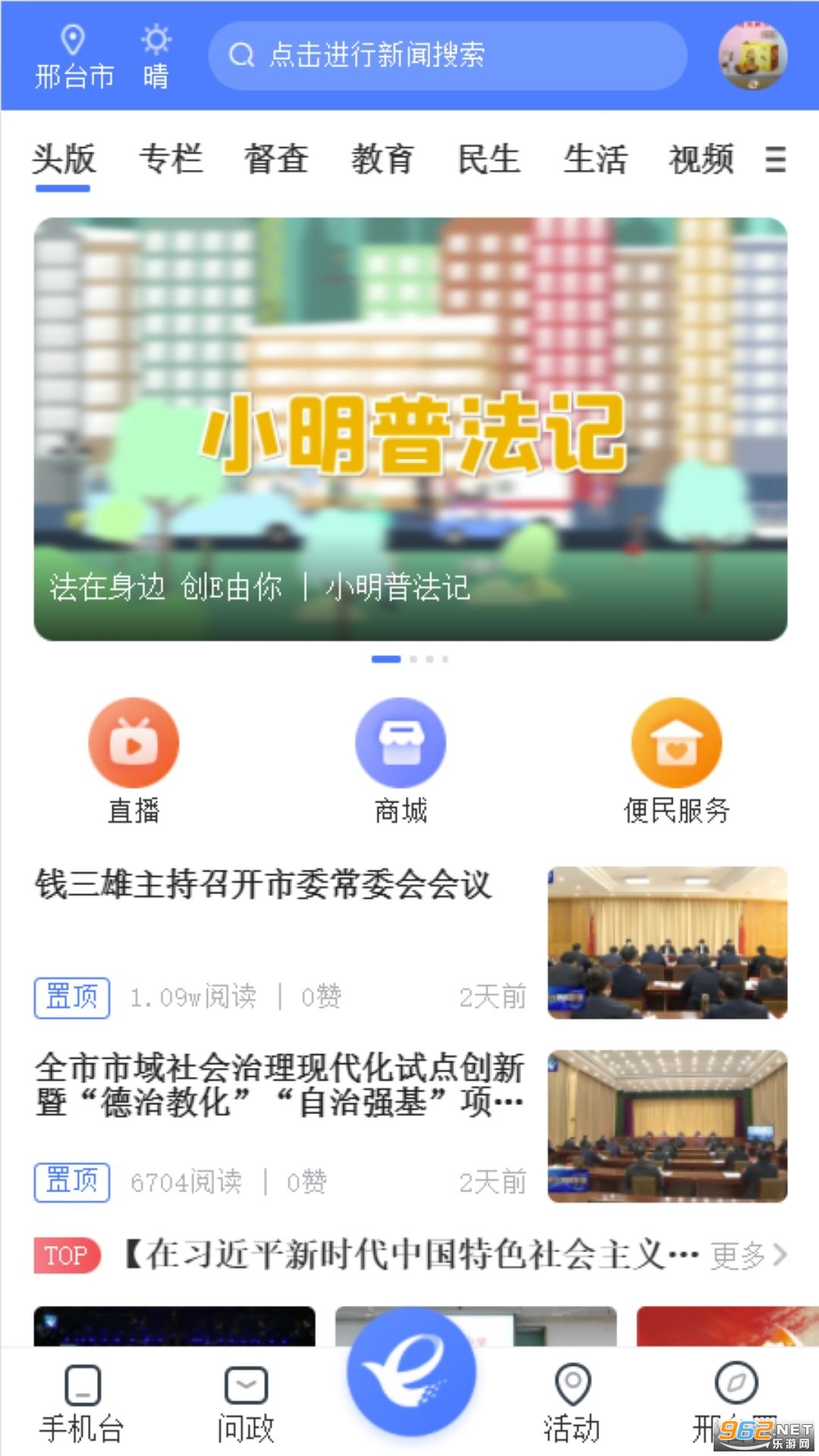
Task: Open the news search box
Action: tap(447, 55)
